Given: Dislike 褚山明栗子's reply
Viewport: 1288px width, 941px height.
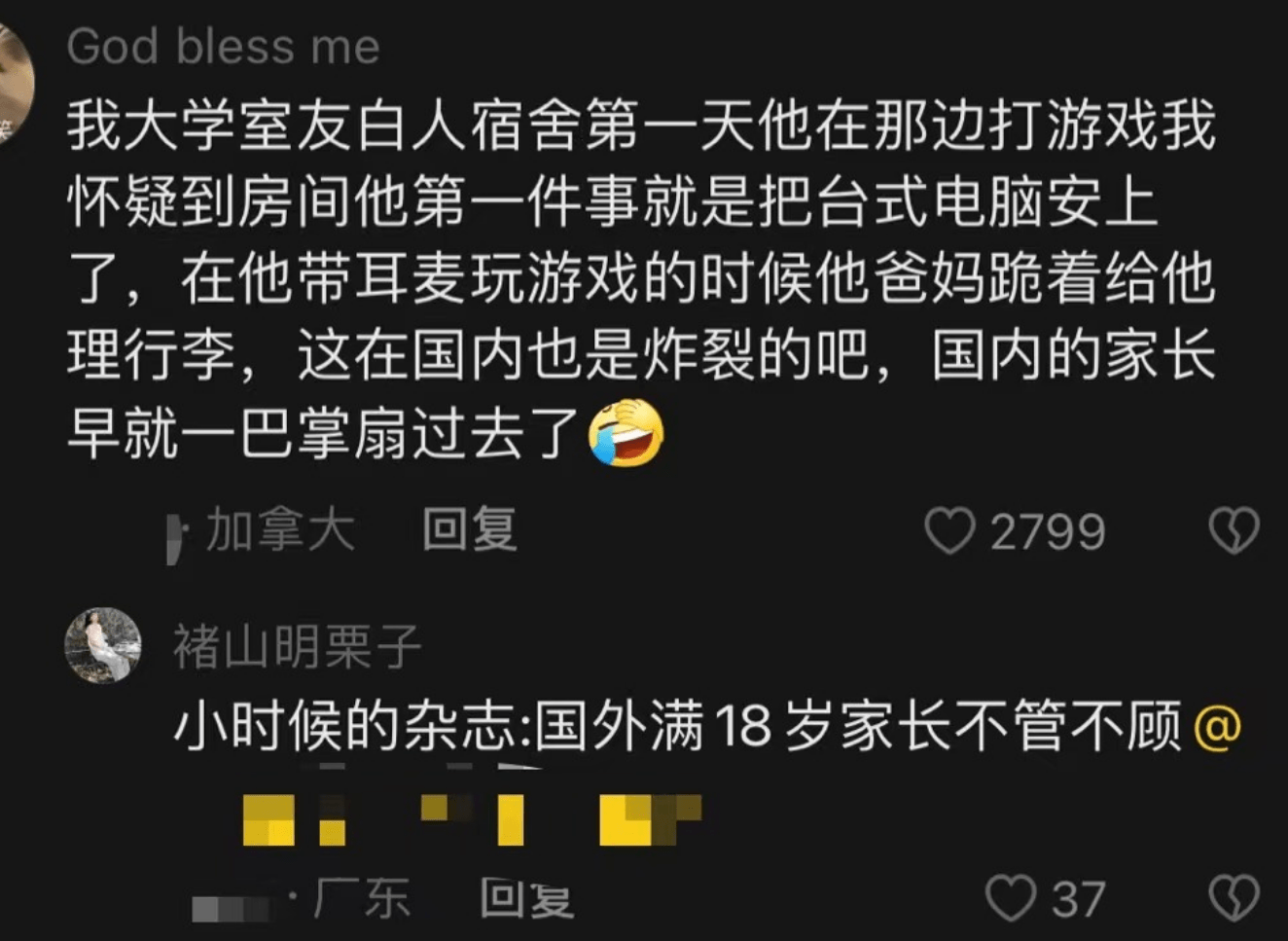Looking at the screenshot, I should [1234, 897].
